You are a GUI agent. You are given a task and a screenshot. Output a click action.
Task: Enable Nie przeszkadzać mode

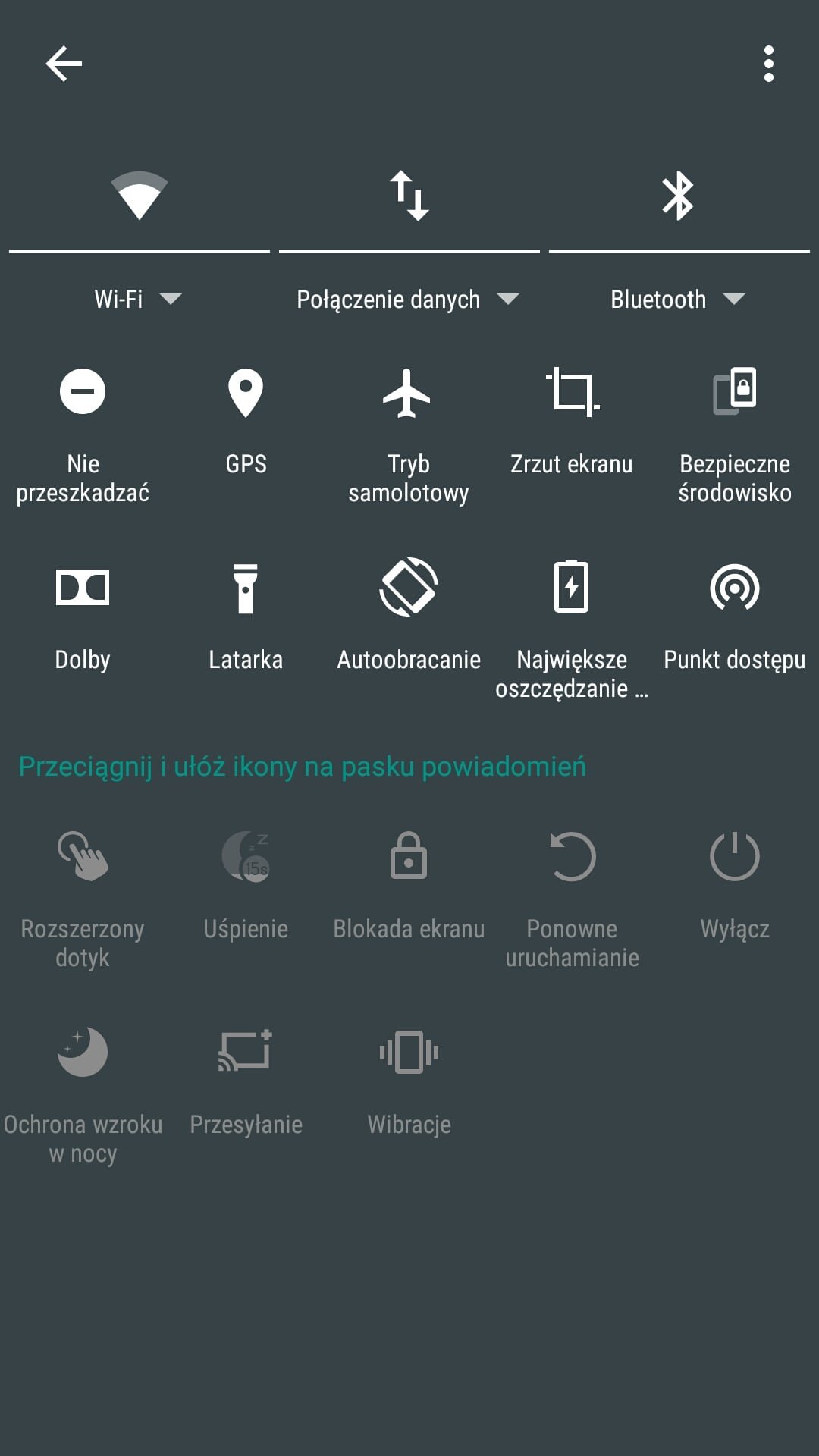pos(83,436)
